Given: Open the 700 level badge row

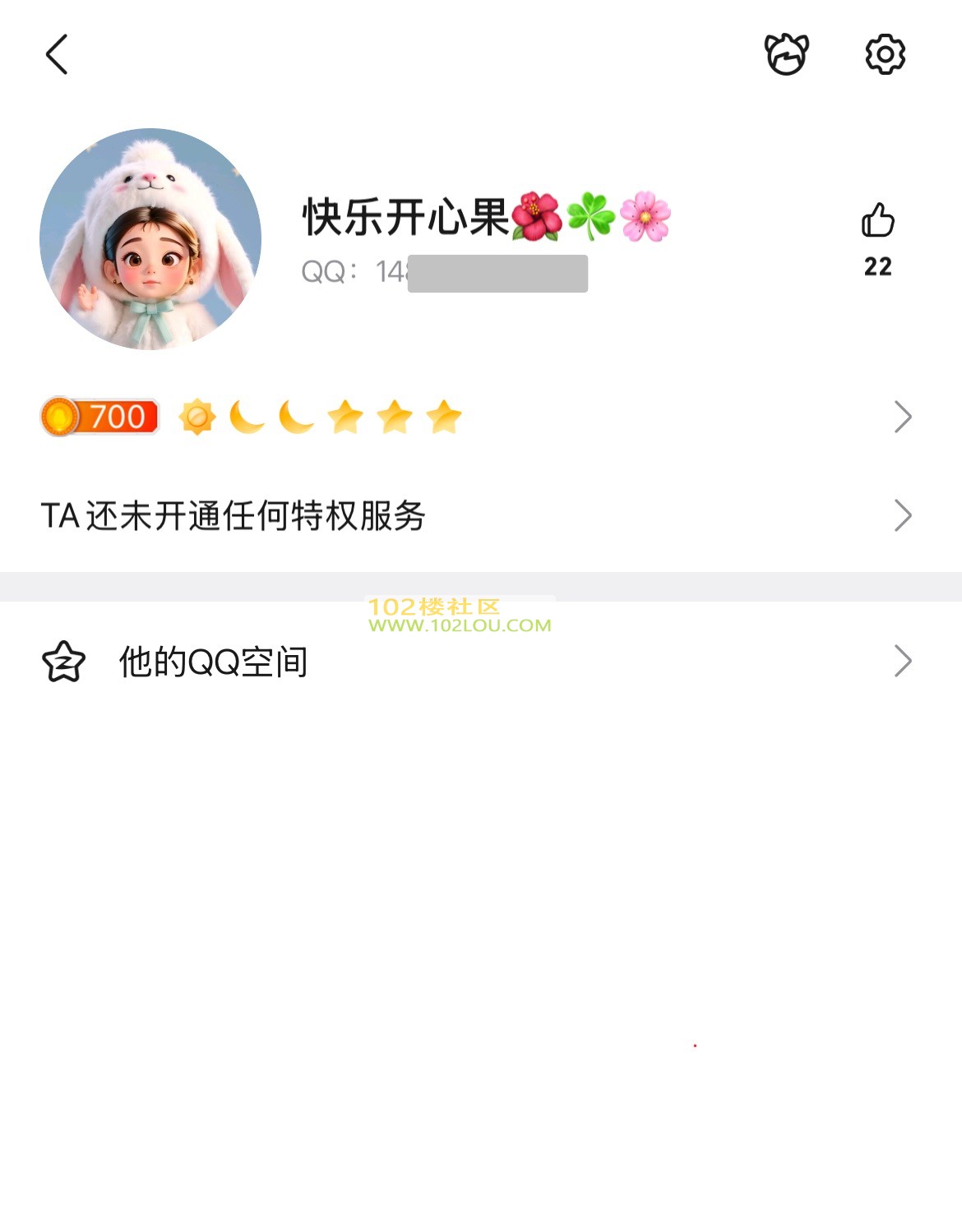Looking at the screenshot, I should [x=477, y=418].
